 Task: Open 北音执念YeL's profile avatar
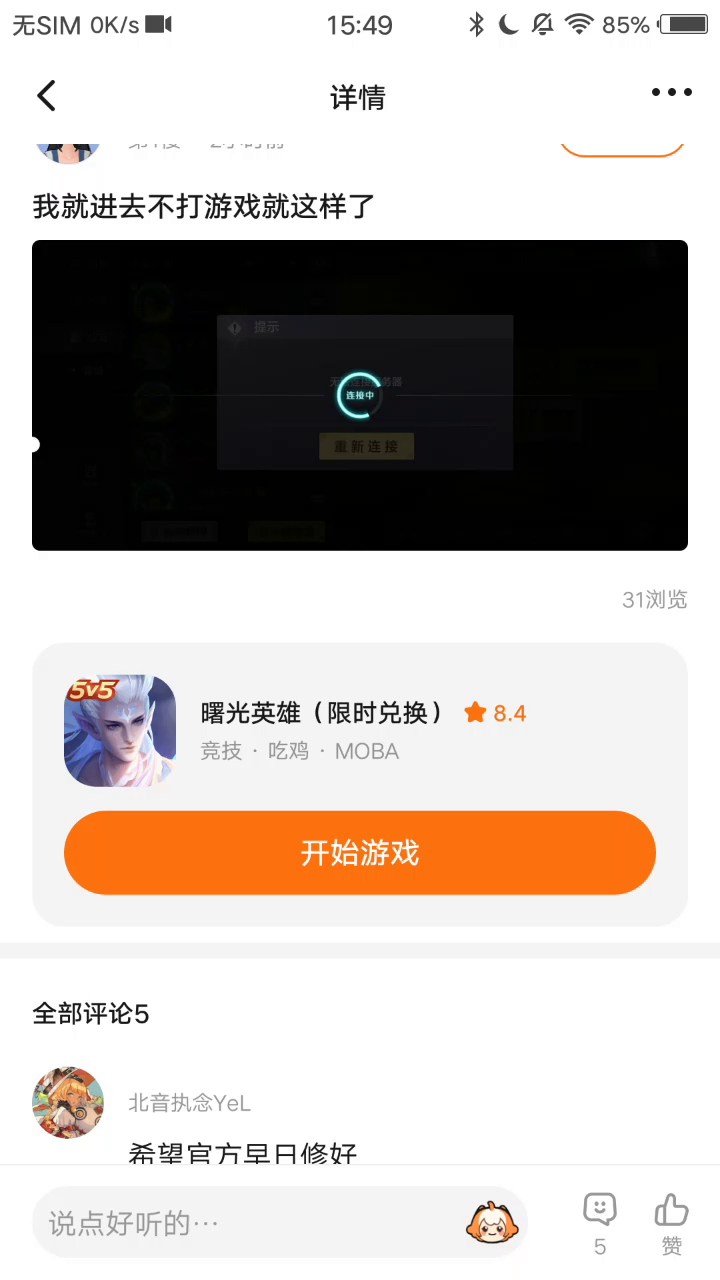68,1102
